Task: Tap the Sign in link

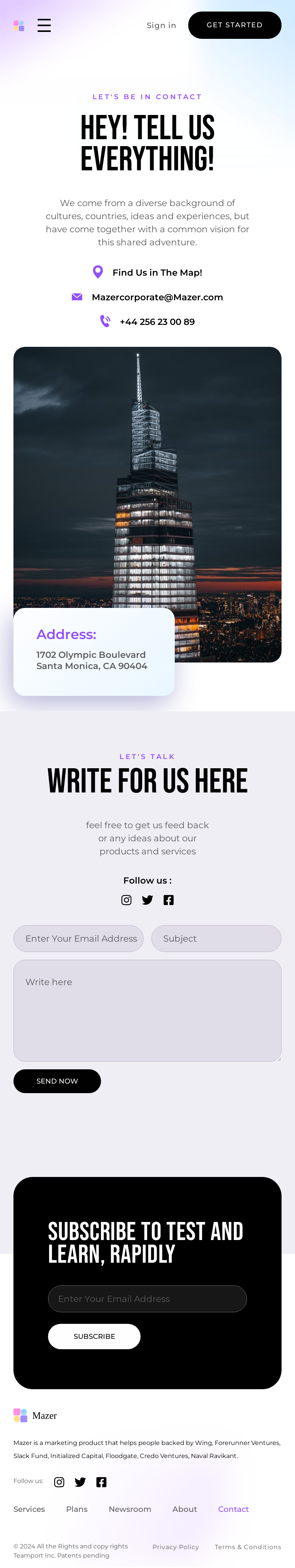Action: click(x=161, y=25)
